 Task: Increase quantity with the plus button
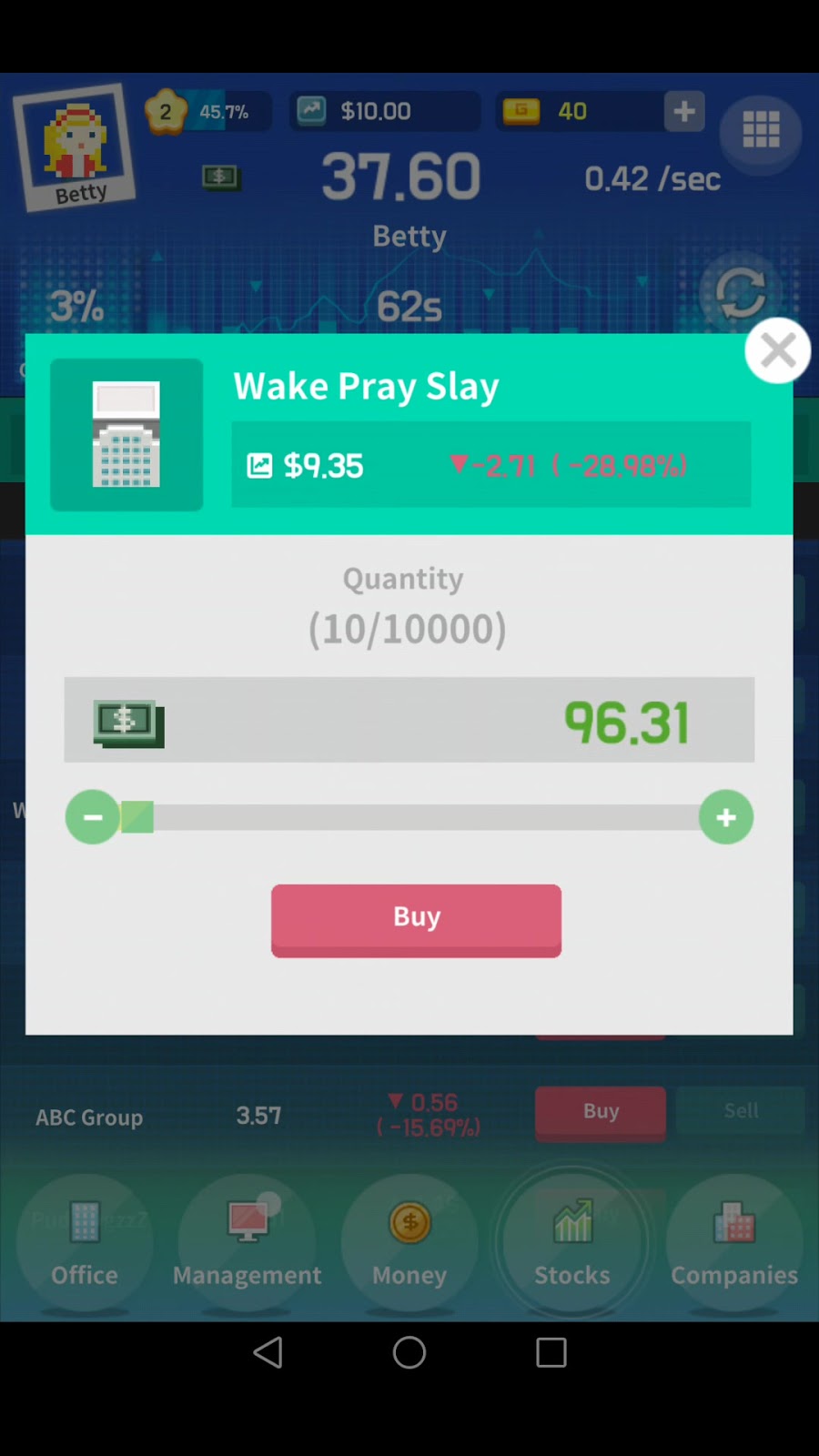pos(725,817)
